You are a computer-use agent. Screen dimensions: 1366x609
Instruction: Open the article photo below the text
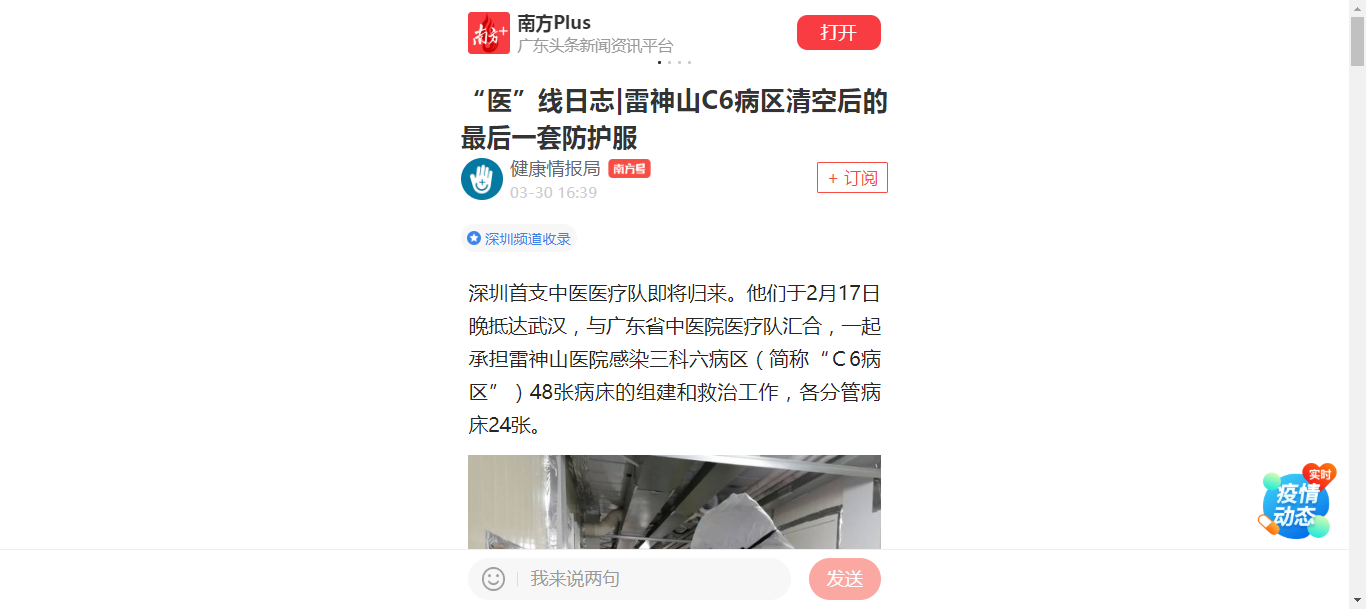click(x=674, y=502)
